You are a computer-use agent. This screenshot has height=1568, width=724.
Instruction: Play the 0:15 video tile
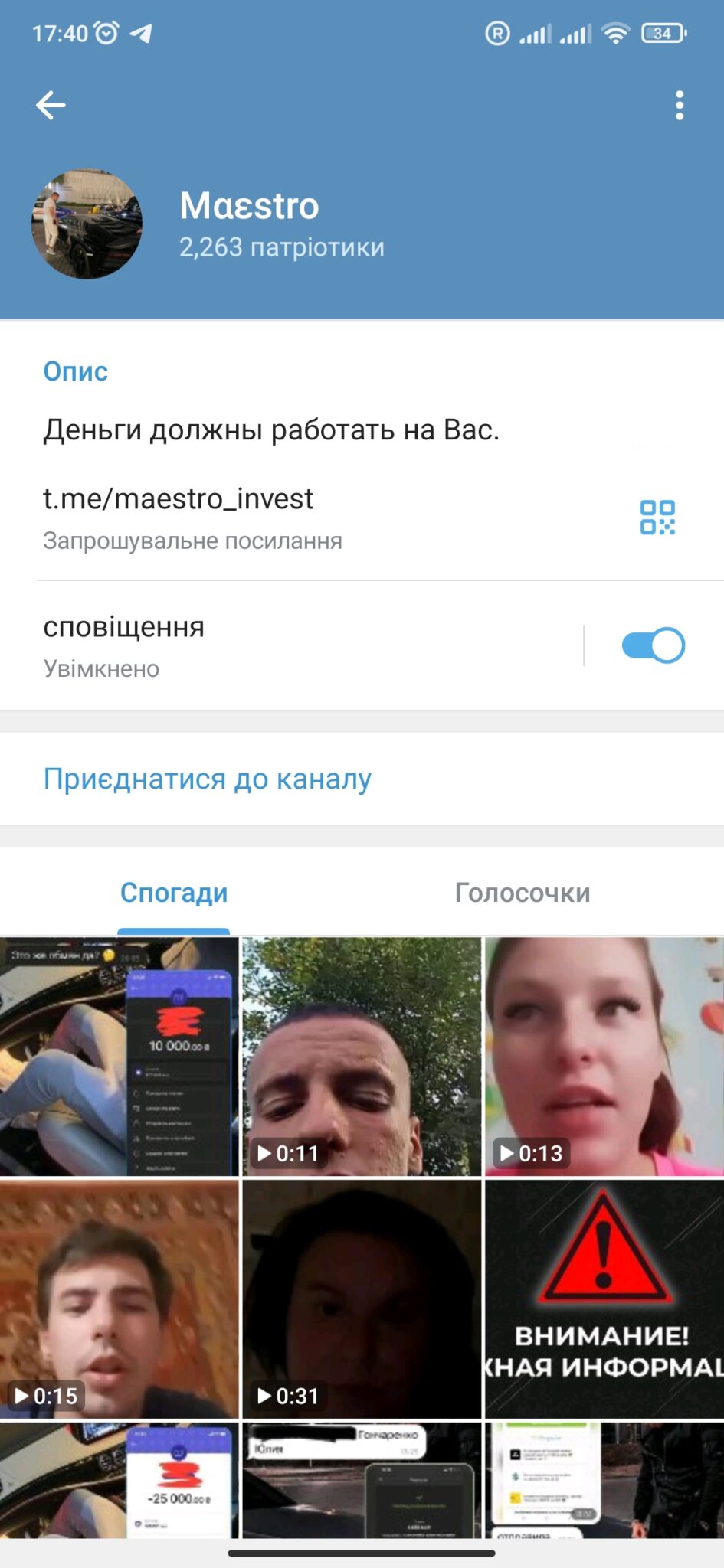tap(120, 1298)
